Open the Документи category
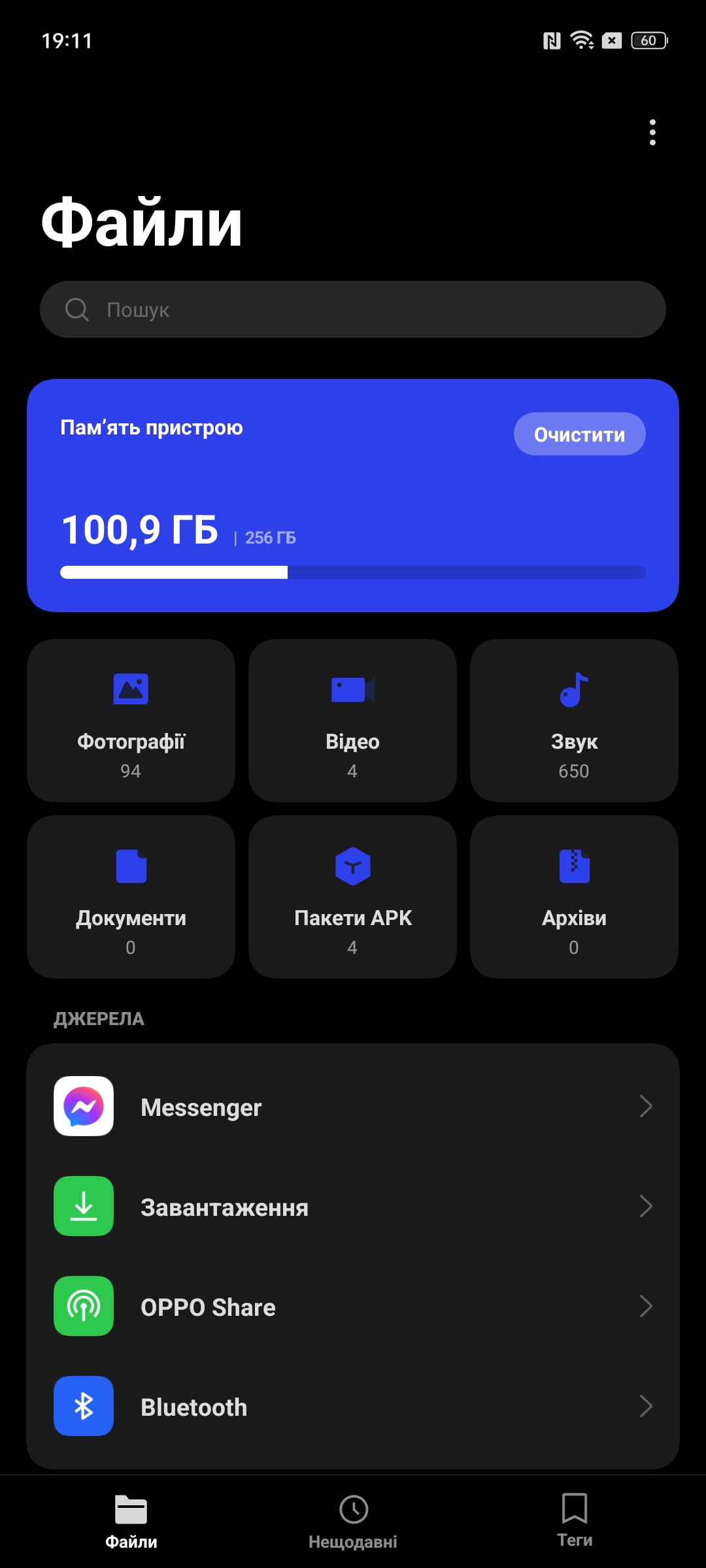 point(131,897)
